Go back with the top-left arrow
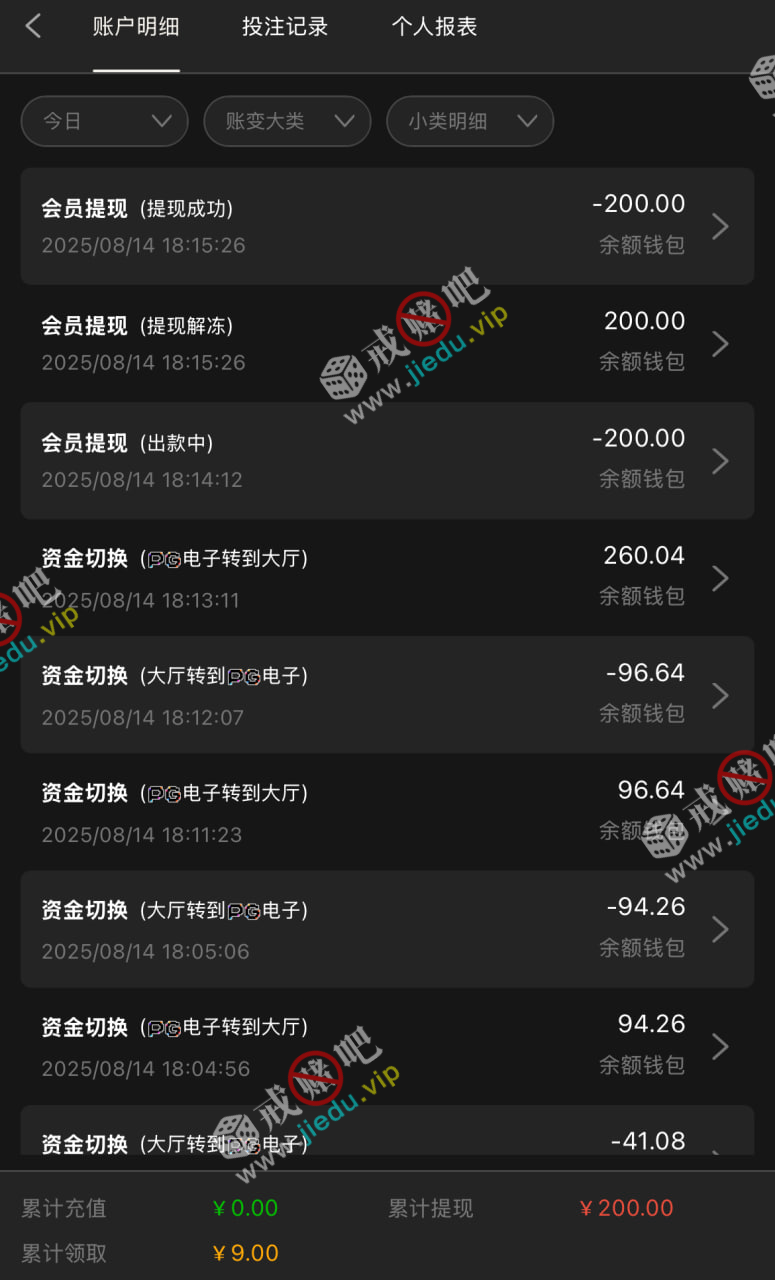The width and height of the screenshot is (775, 1280). click(x=33, y=27)
